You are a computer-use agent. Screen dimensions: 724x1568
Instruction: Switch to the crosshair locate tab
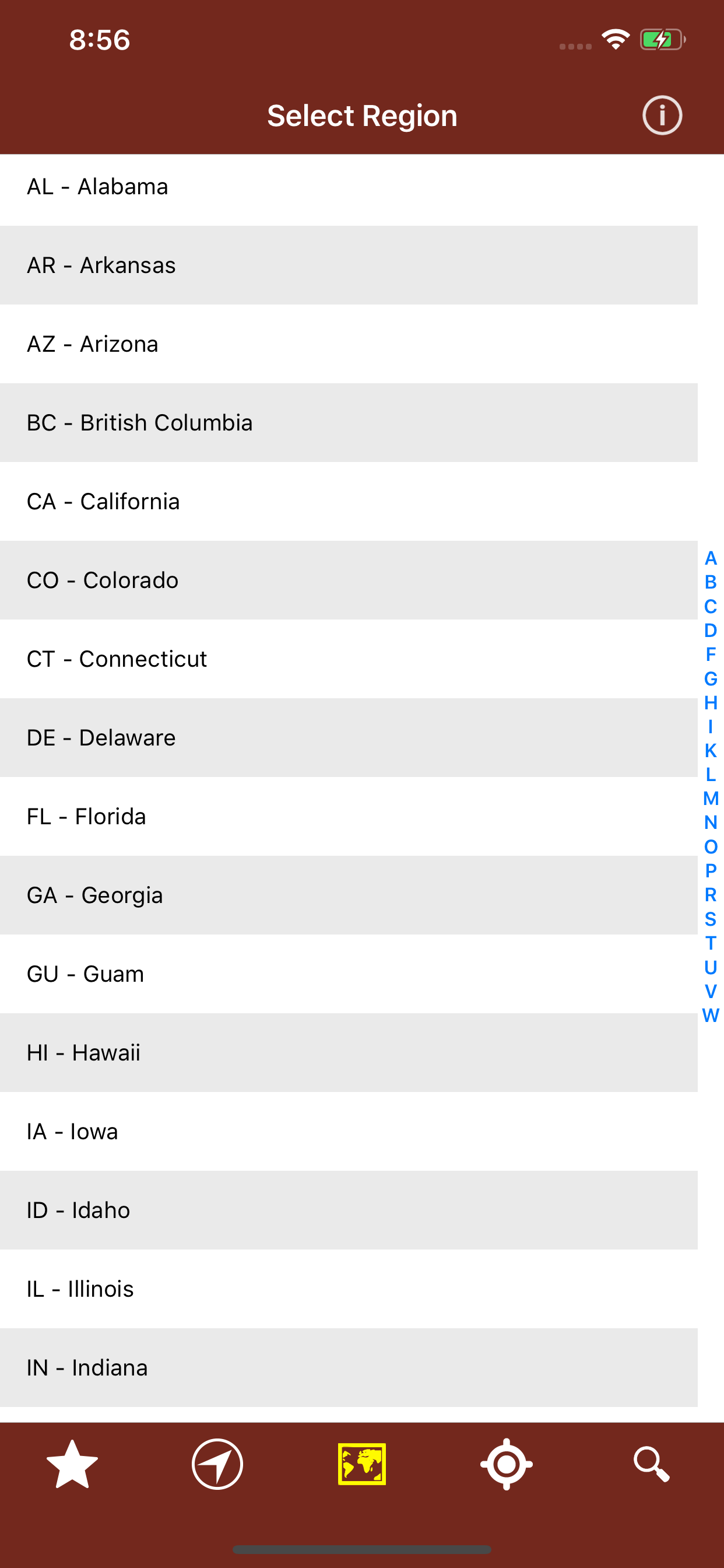506,1464
